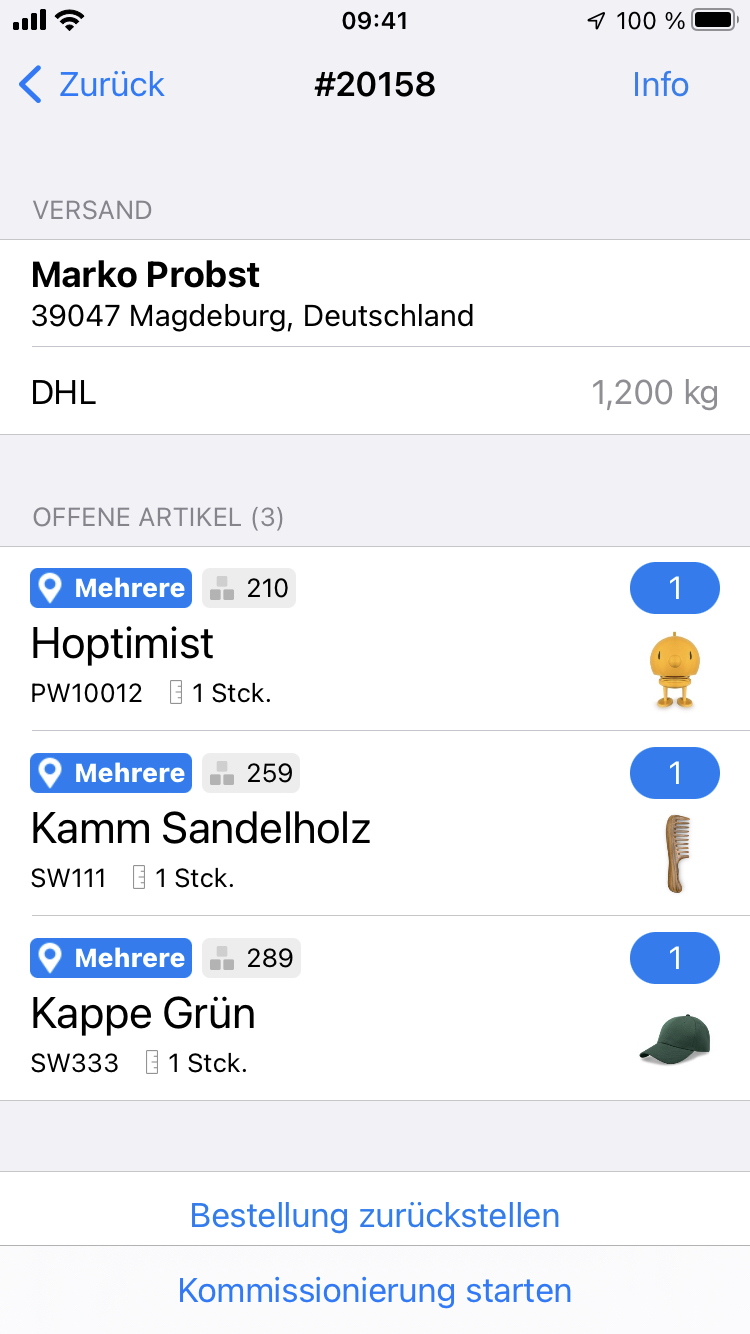Viewport: 750px width, 1334px height.
Task: Open the Info panel for order #20158
Action: (660, 85)
